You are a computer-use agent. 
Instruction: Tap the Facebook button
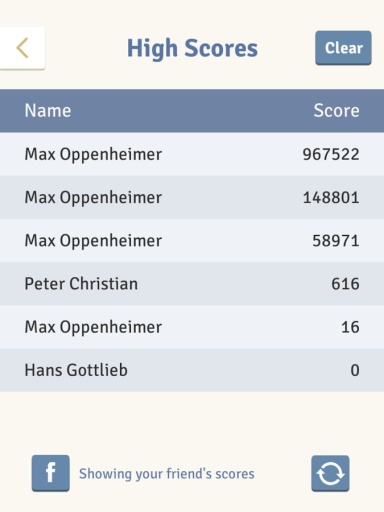(x=51, y=473)
